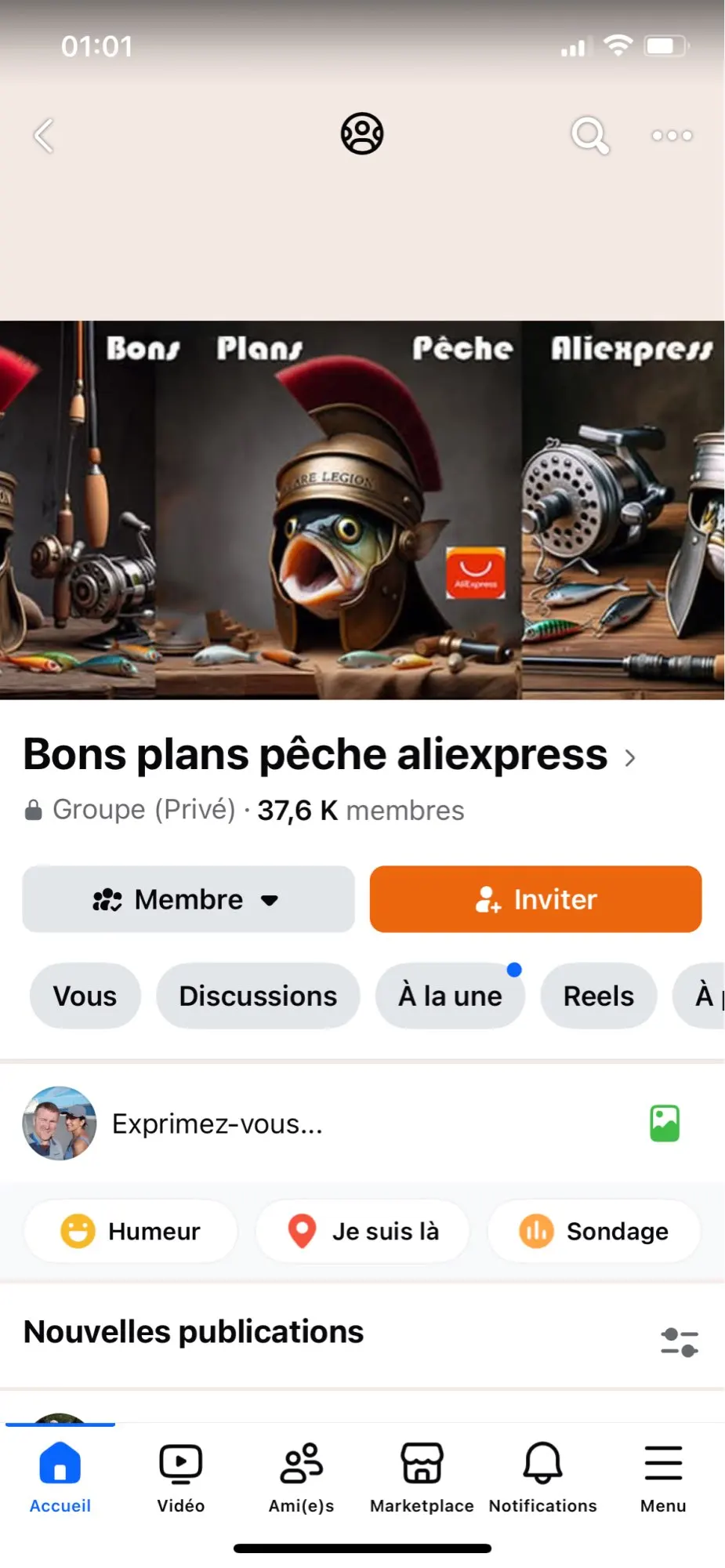The image size is (725, 1568).
Task: Open the Notifications tab
Action: pyautogui.click(x=542, y=1478)
